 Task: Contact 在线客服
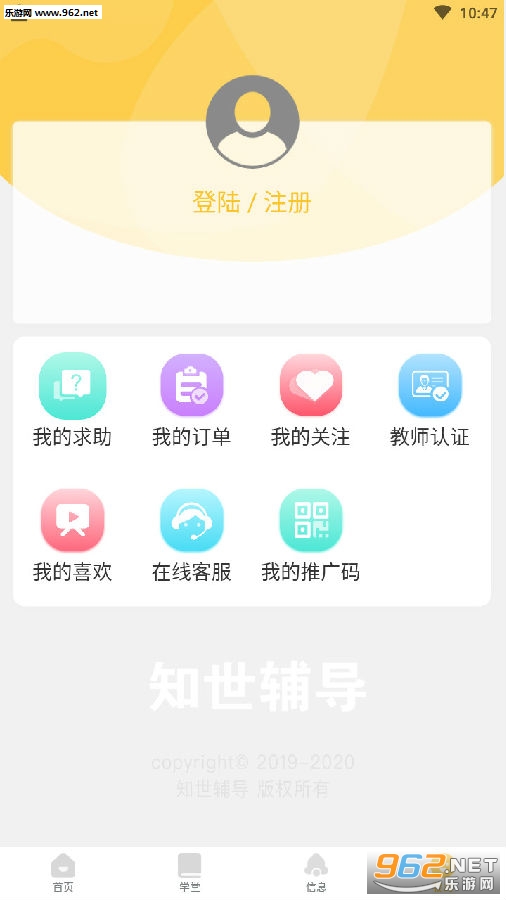tap(192, 536)
